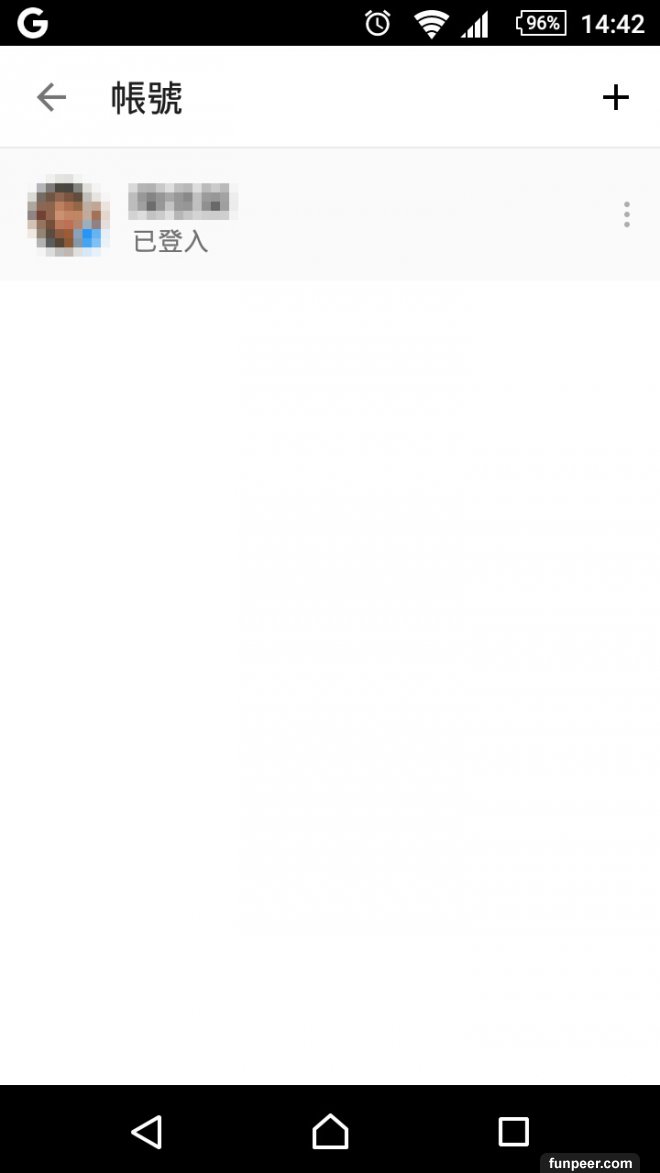
Task: Open the recent apps view
Action: click(x=513, y=1131)
